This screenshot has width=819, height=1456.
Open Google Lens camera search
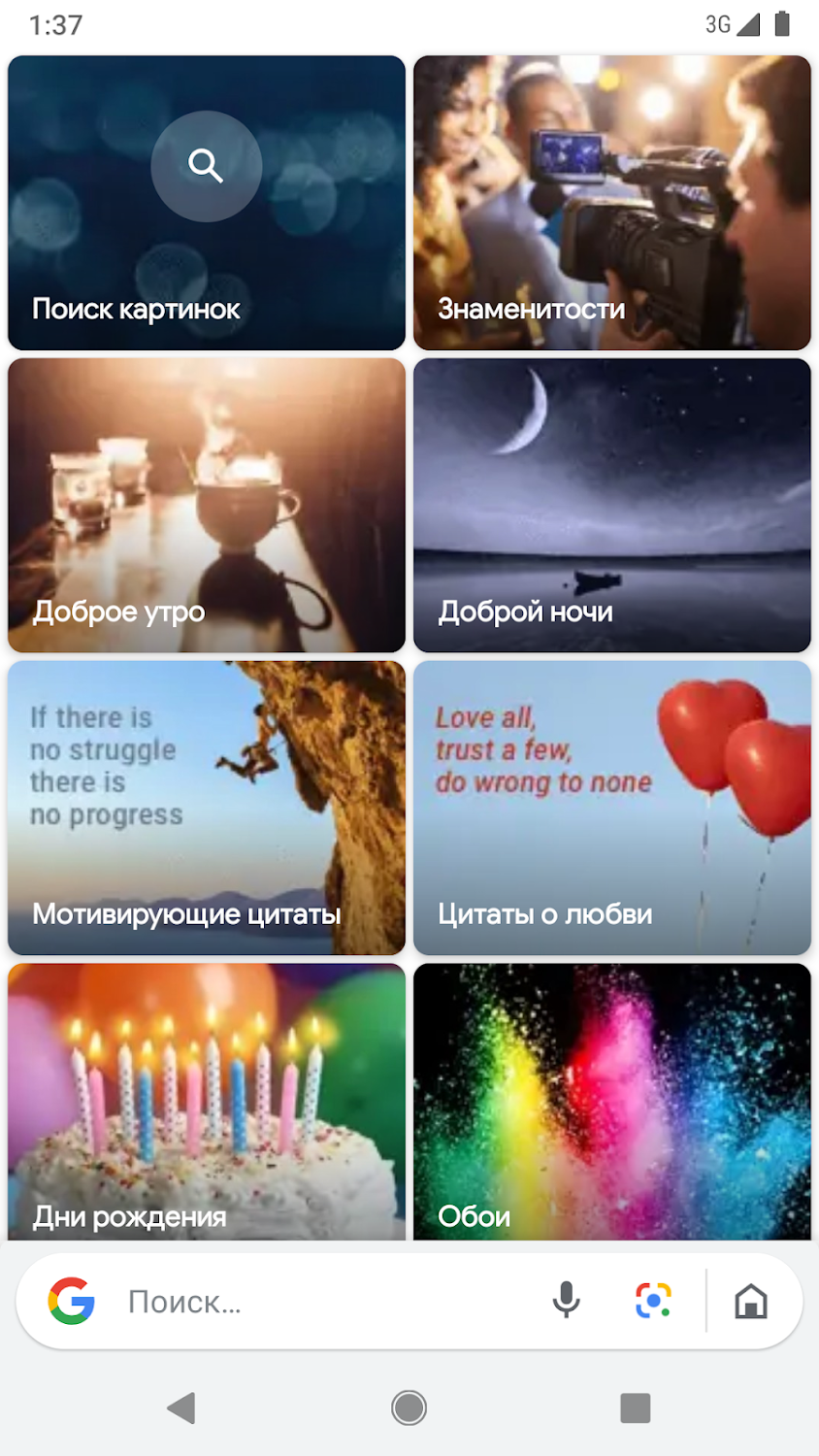(653, 1301)
